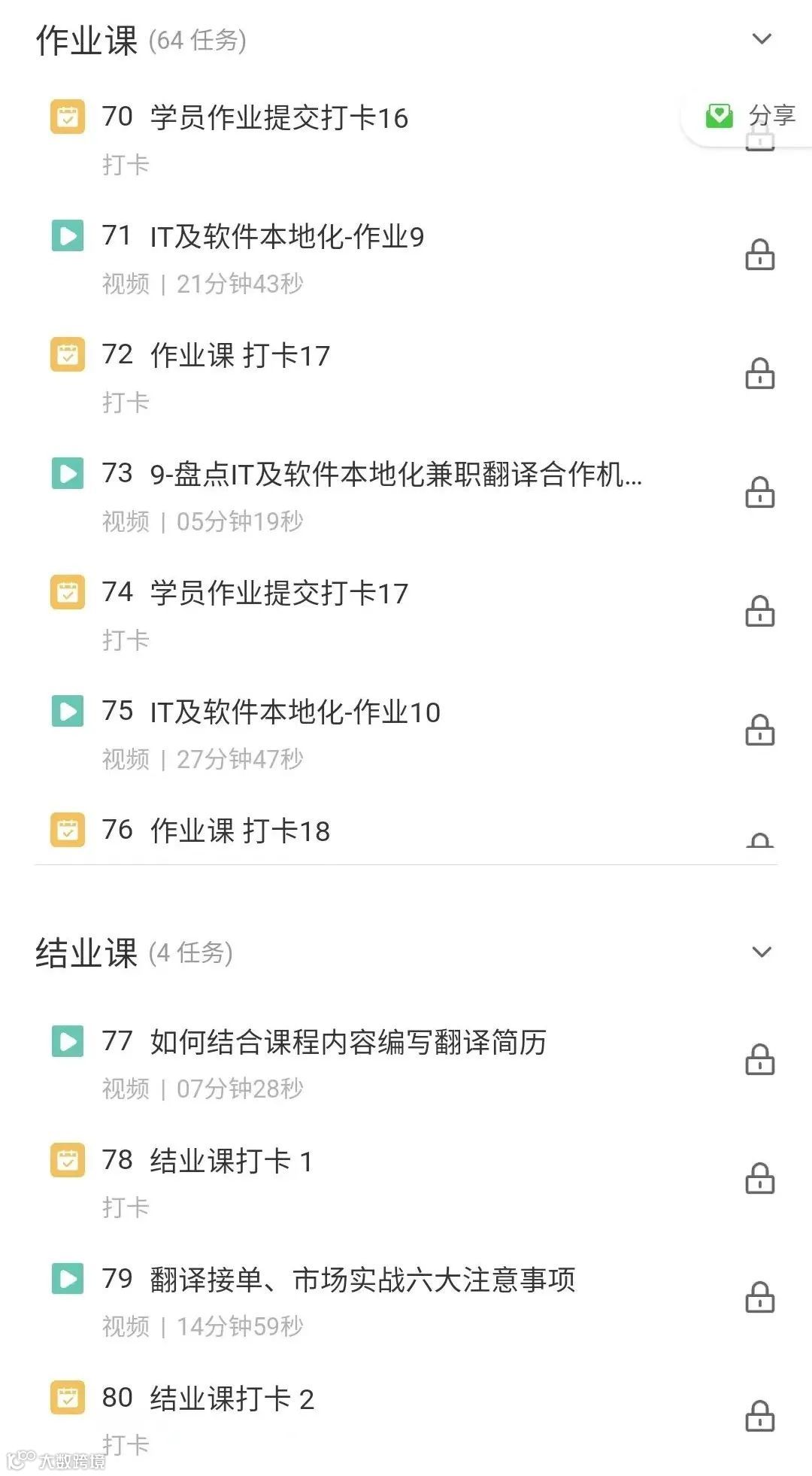The height and width of the screenshot is (1476, 812).
Task: Open lesson 72 作业课 打卡17
Action: (240, 356)
